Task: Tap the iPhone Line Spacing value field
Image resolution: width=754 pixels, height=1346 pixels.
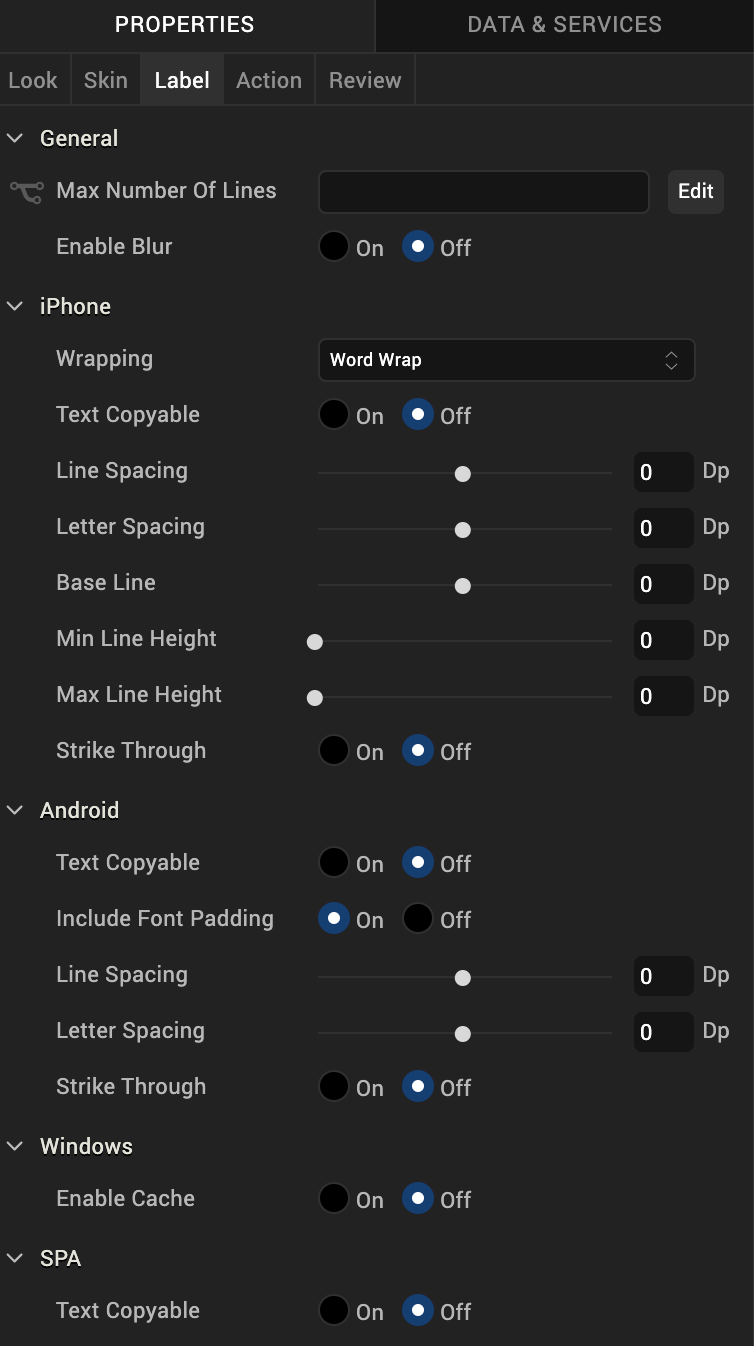Action: (662, 472)
